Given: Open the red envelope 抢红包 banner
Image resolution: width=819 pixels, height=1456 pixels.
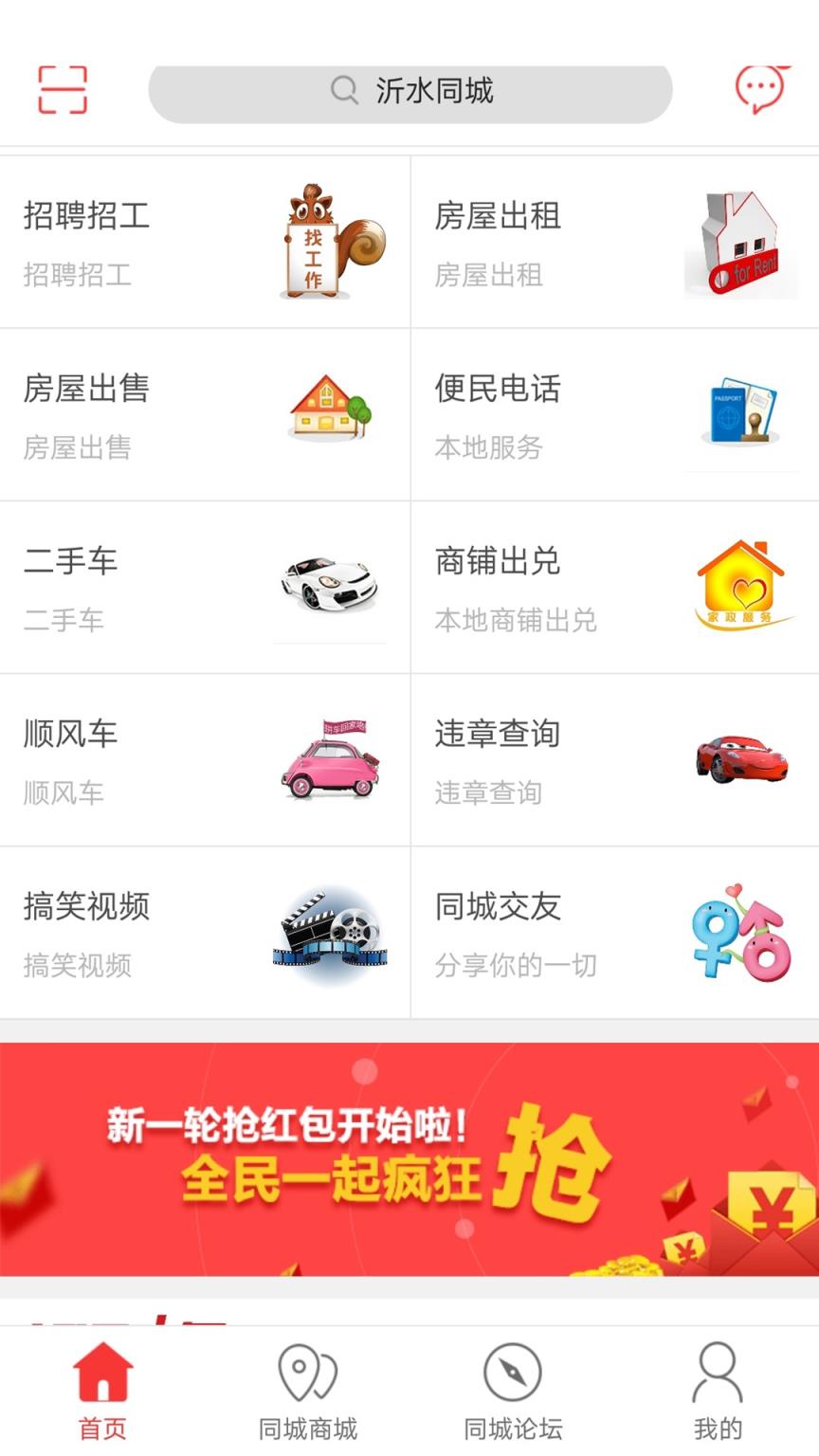Looking at the screenshot, I should [x=409, y=1158].
